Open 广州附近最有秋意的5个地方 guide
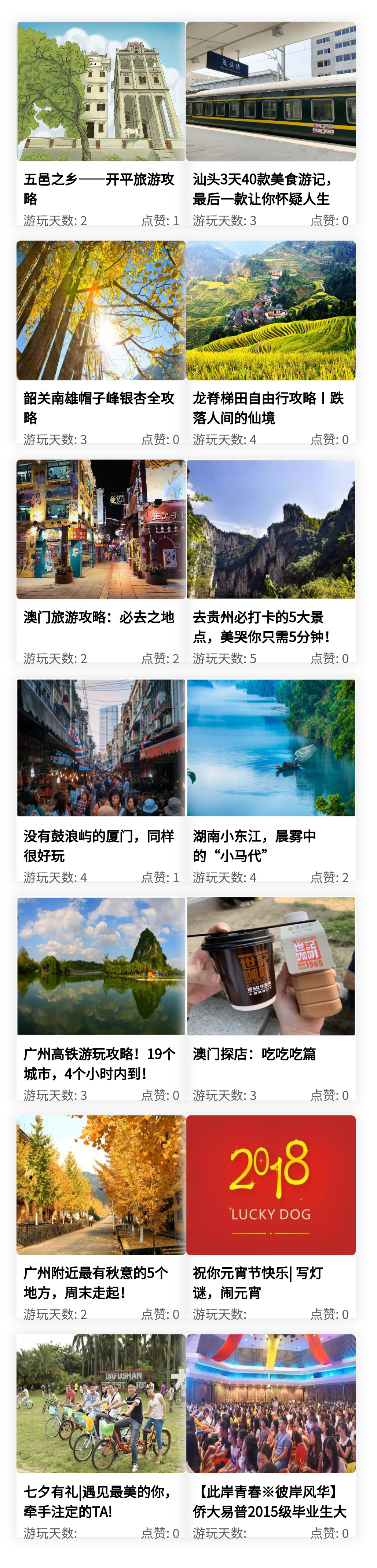The width and height of the screenshot is (377, 1568). [101, 1217]
